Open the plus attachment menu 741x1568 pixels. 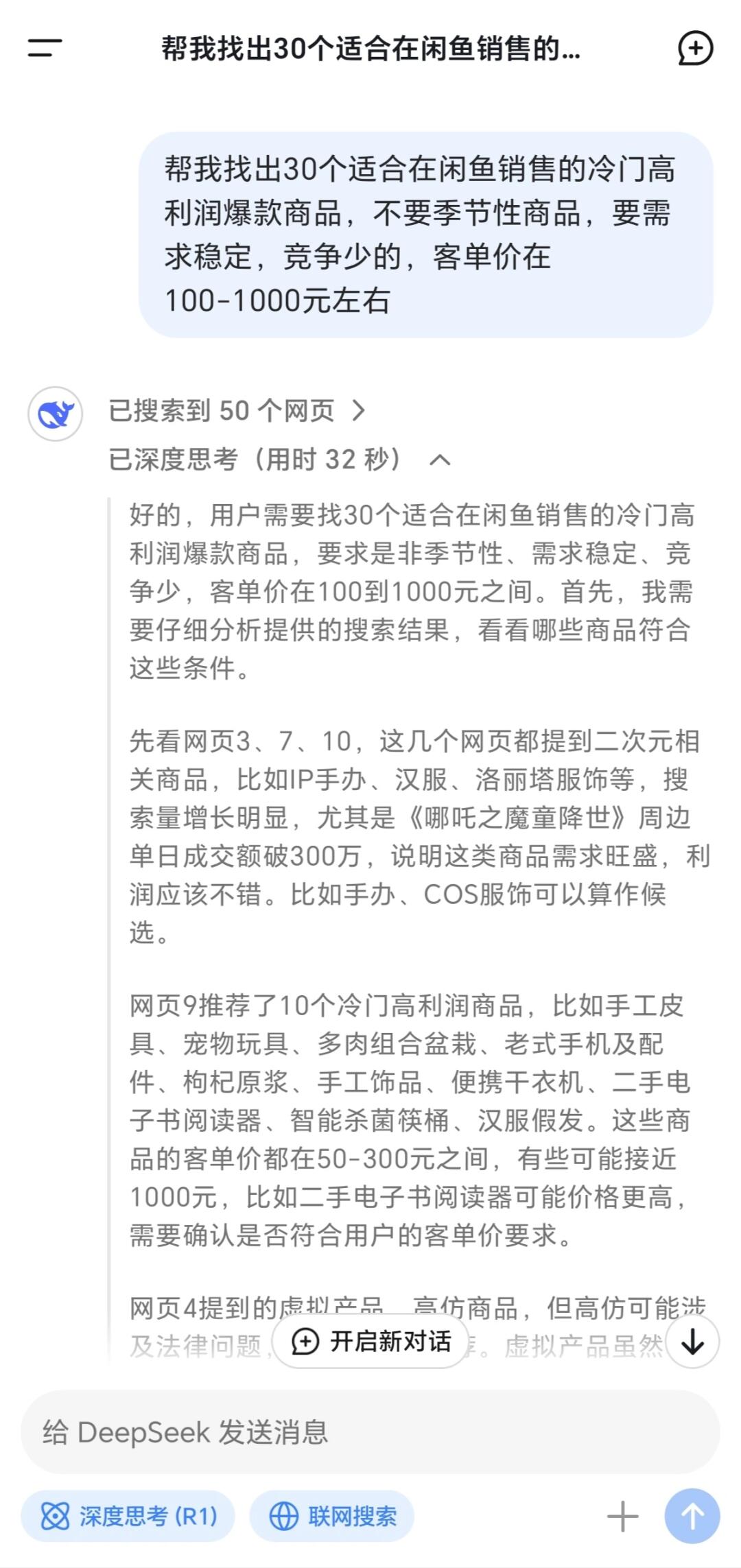[622, 1516]
